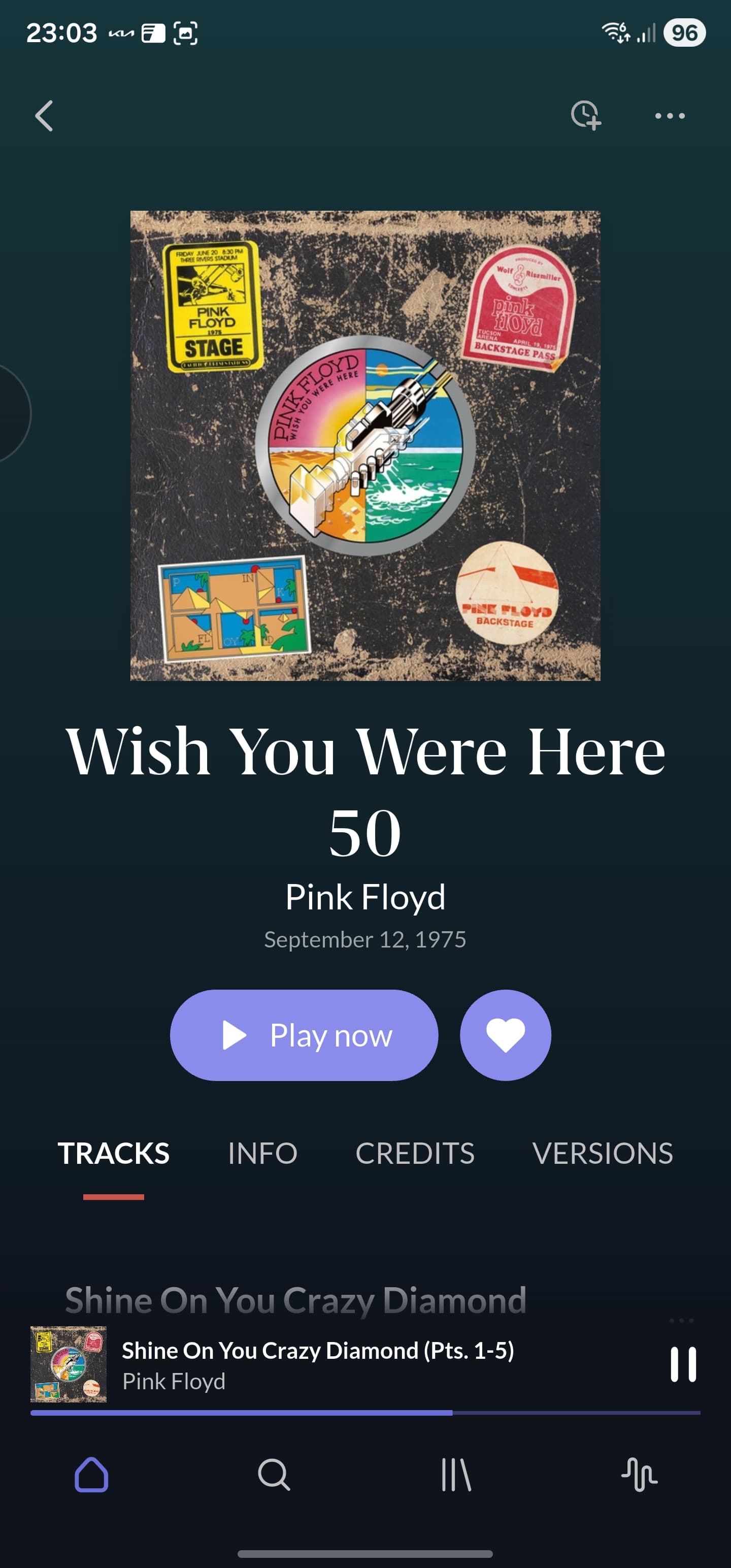Open the three-dot overflow menu

670,116
